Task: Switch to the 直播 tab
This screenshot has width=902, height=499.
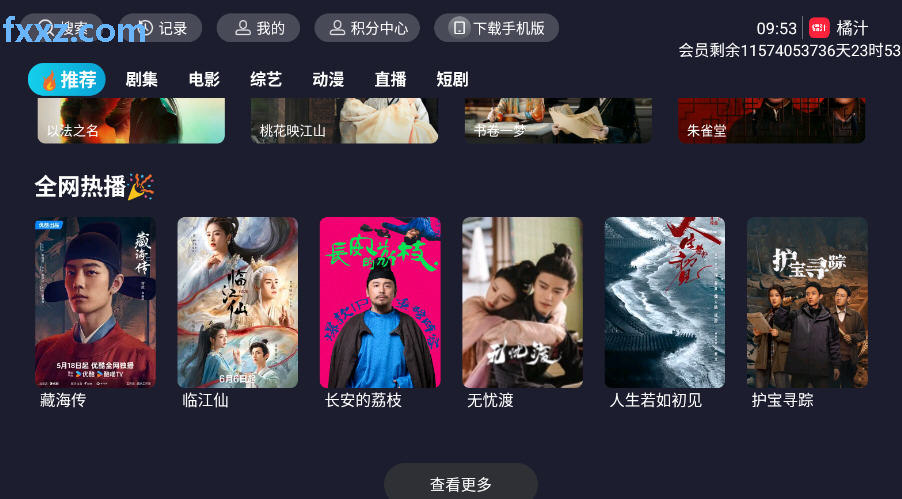Action: click(390, 80)
